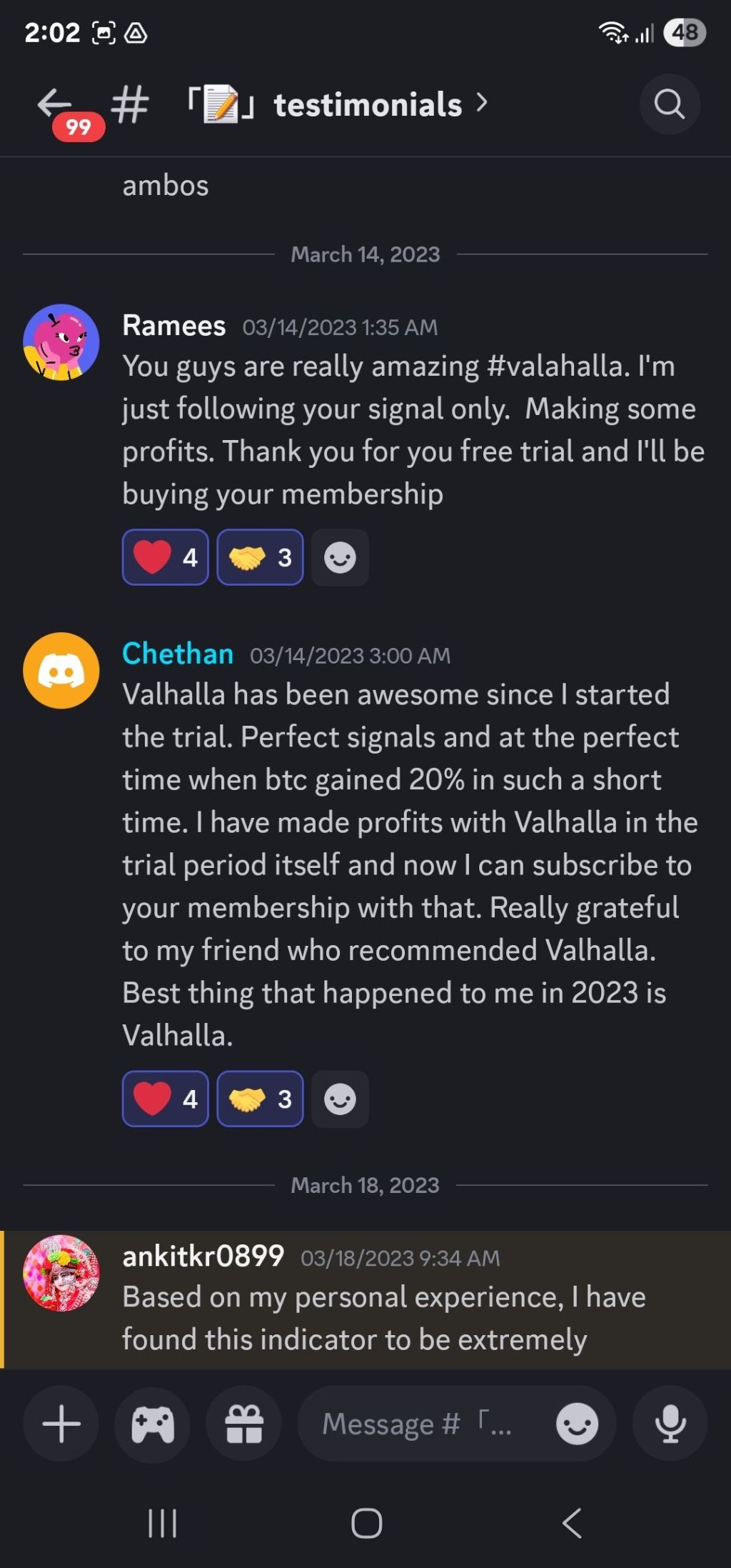Open the plus attachment menu
The width and height of the screenshot is (731, 1568).
click(x=61, y=1424)
